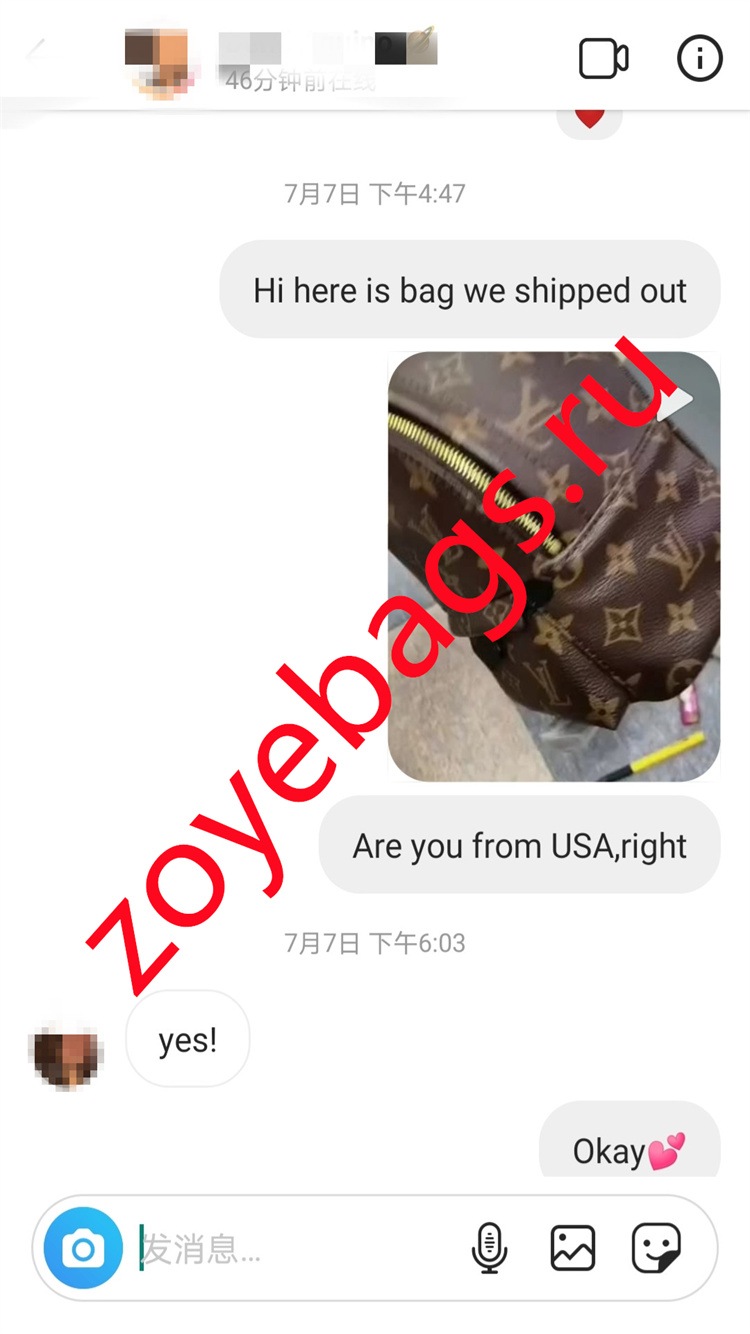Screen dimensions: 750x1334
Task: Go back to the inbox
Action: pyautogui.click(x=36, y=50)
